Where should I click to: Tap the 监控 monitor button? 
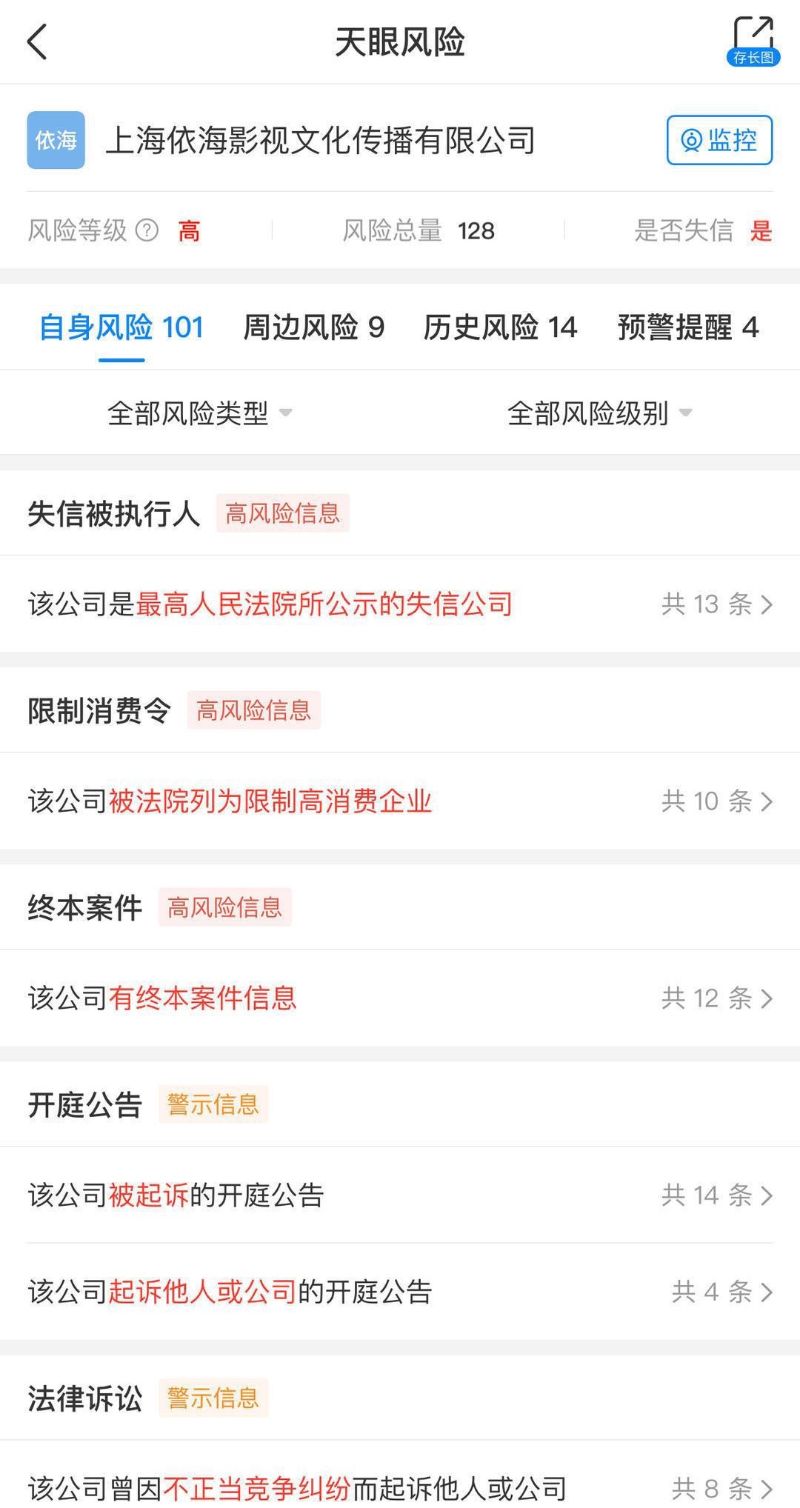[x=720, y=141]
